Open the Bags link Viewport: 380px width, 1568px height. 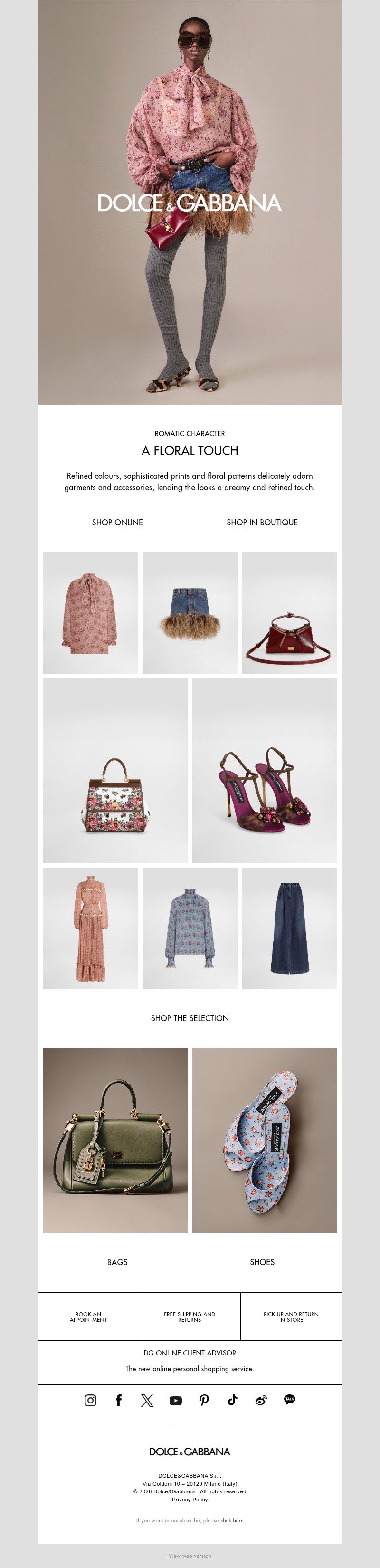(x=117, y=1262)
